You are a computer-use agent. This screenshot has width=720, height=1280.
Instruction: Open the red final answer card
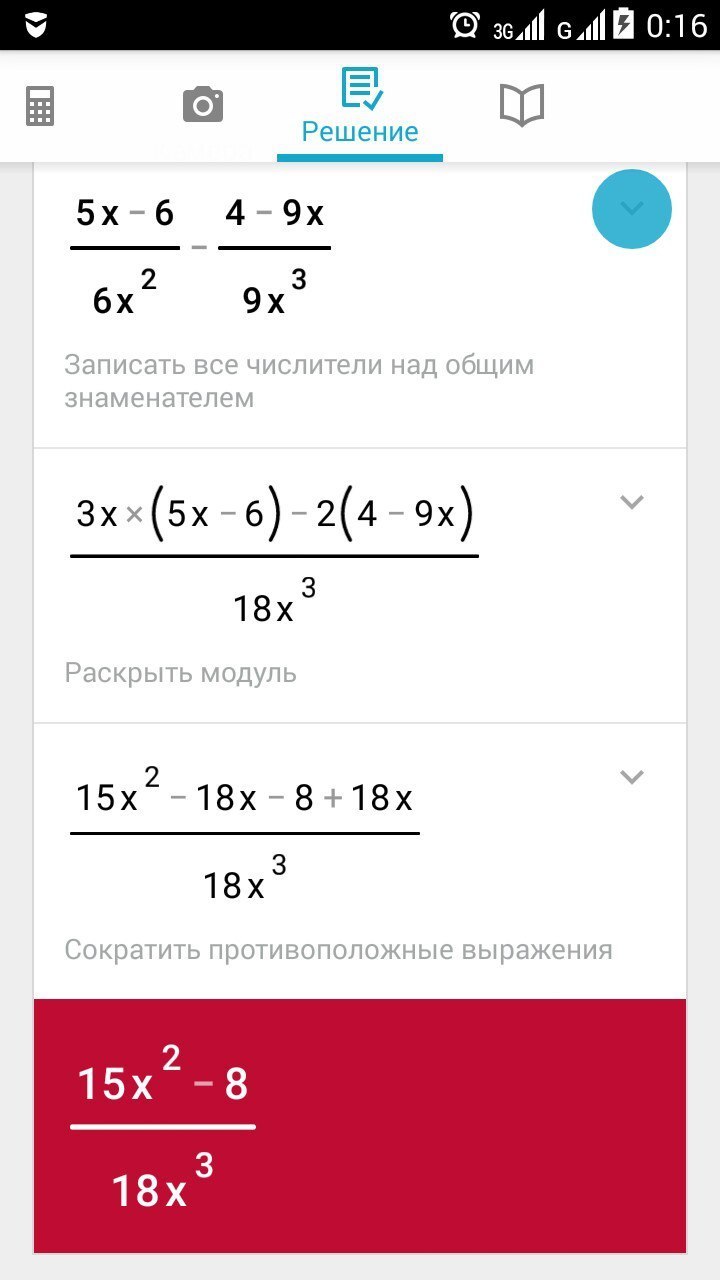[x=360, y=1125]
